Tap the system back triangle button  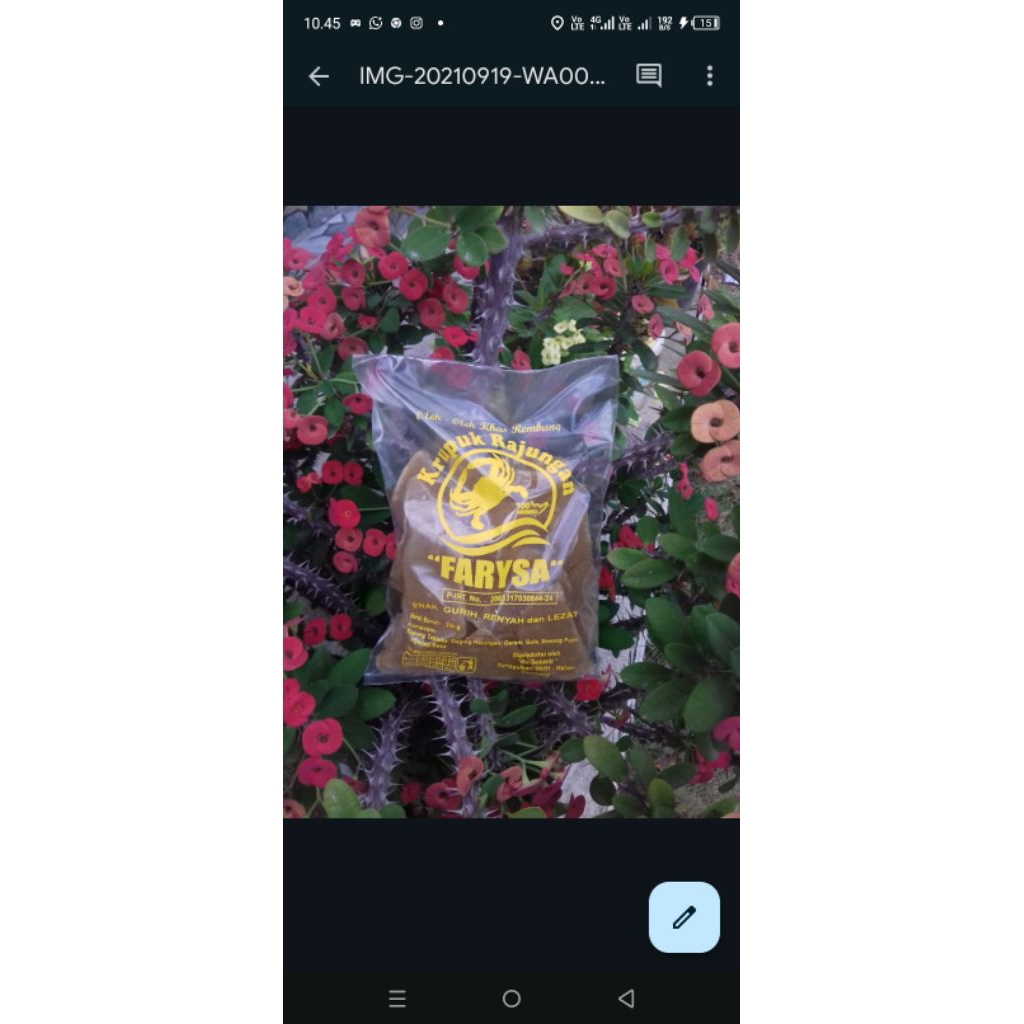pyautogui.click(x=626, y=998)
